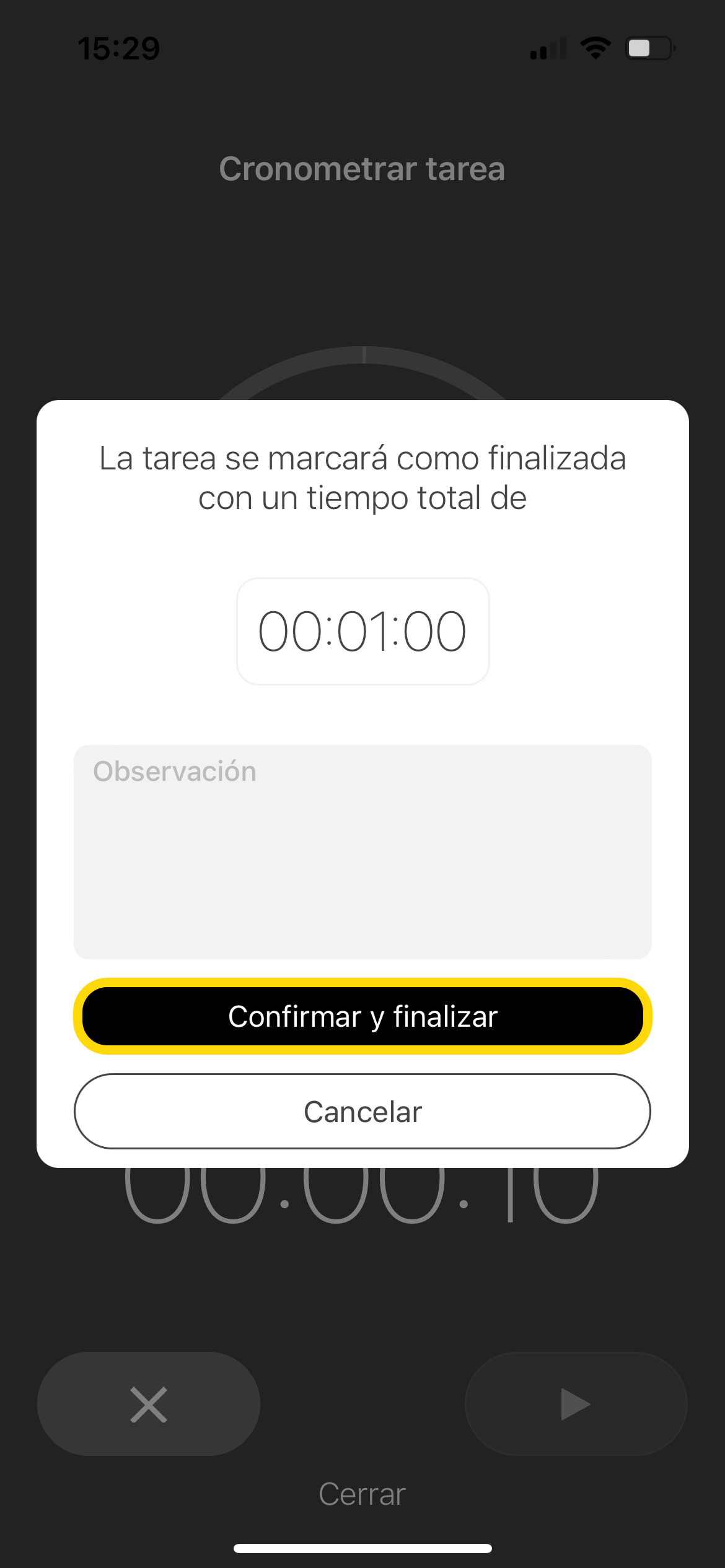Edit the total time 00:01:00 field
725x1568 pixels.
[362, 631]
